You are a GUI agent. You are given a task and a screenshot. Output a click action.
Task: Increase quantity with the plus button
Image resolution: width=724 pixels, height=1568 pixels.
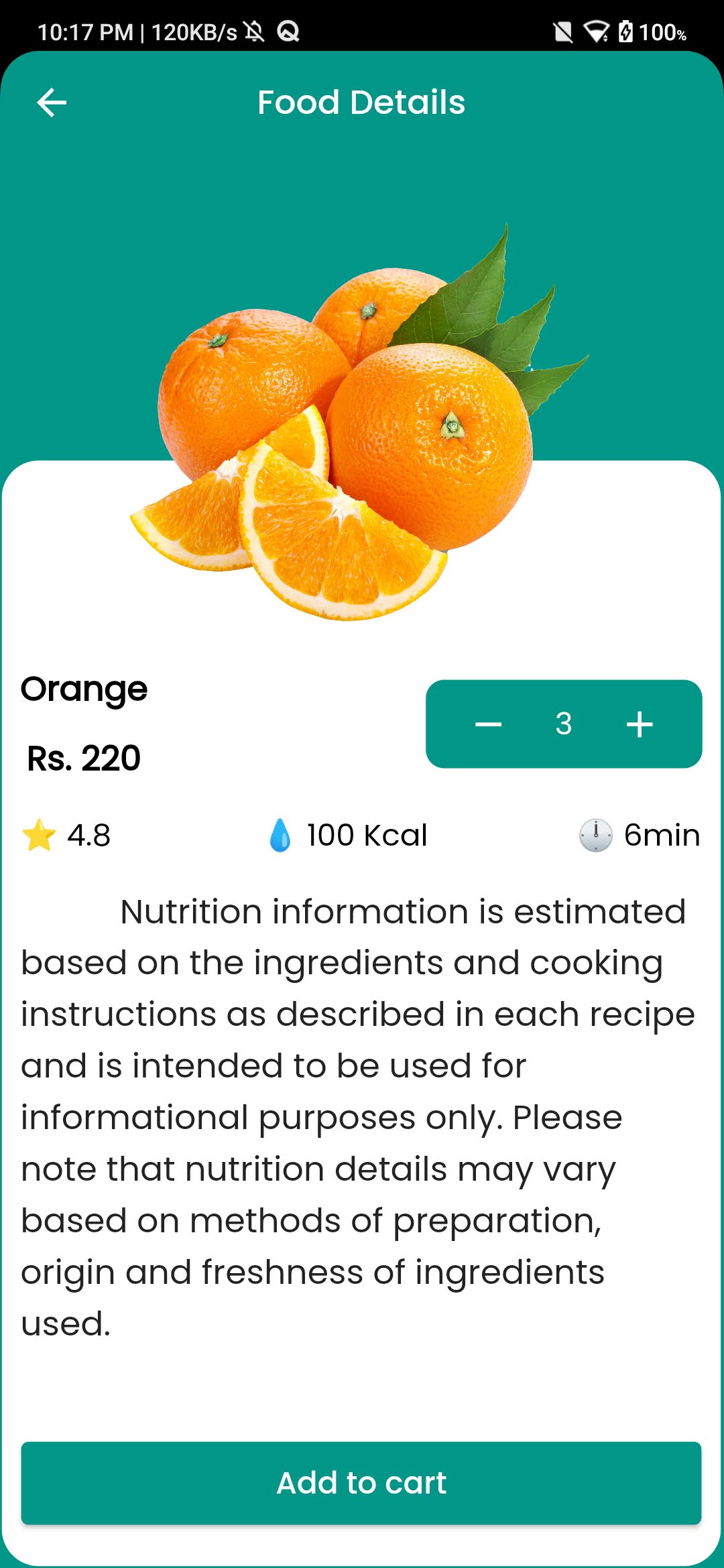(x=640, y=724)
